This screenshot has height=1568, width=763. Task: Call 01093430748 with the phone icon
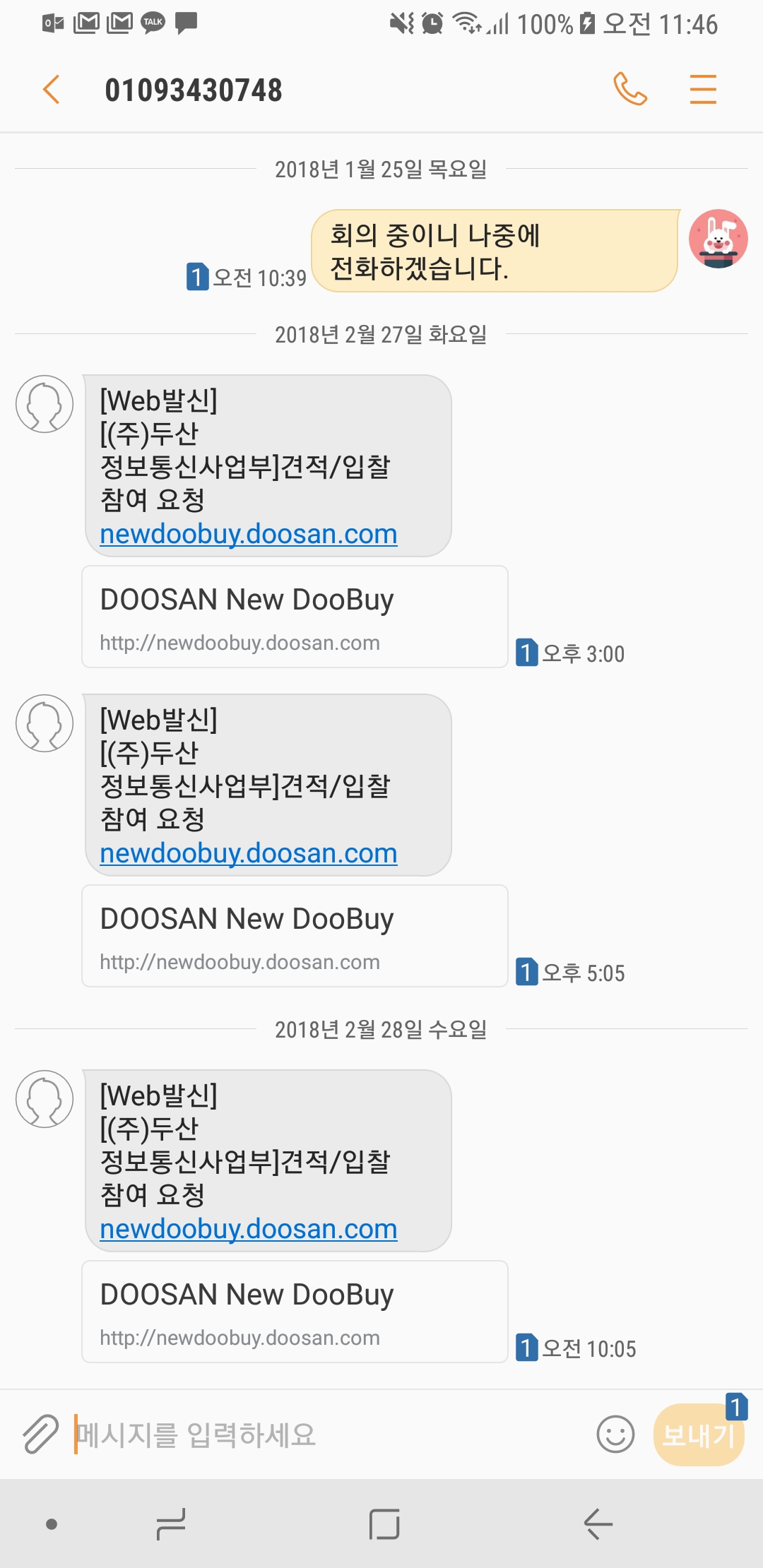coord(629,90)
